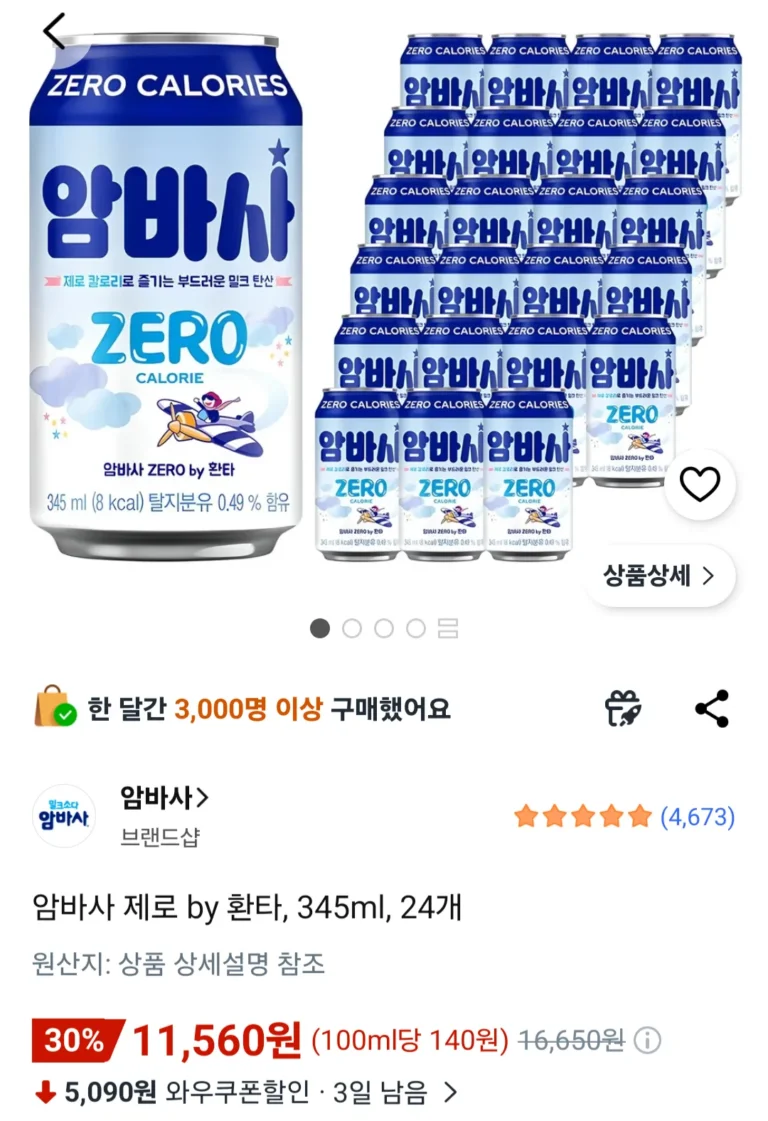Viewport: 768px width, 1121px height.
Task: Open the image gallery grid indicator
Action: (x=447, y=628)
